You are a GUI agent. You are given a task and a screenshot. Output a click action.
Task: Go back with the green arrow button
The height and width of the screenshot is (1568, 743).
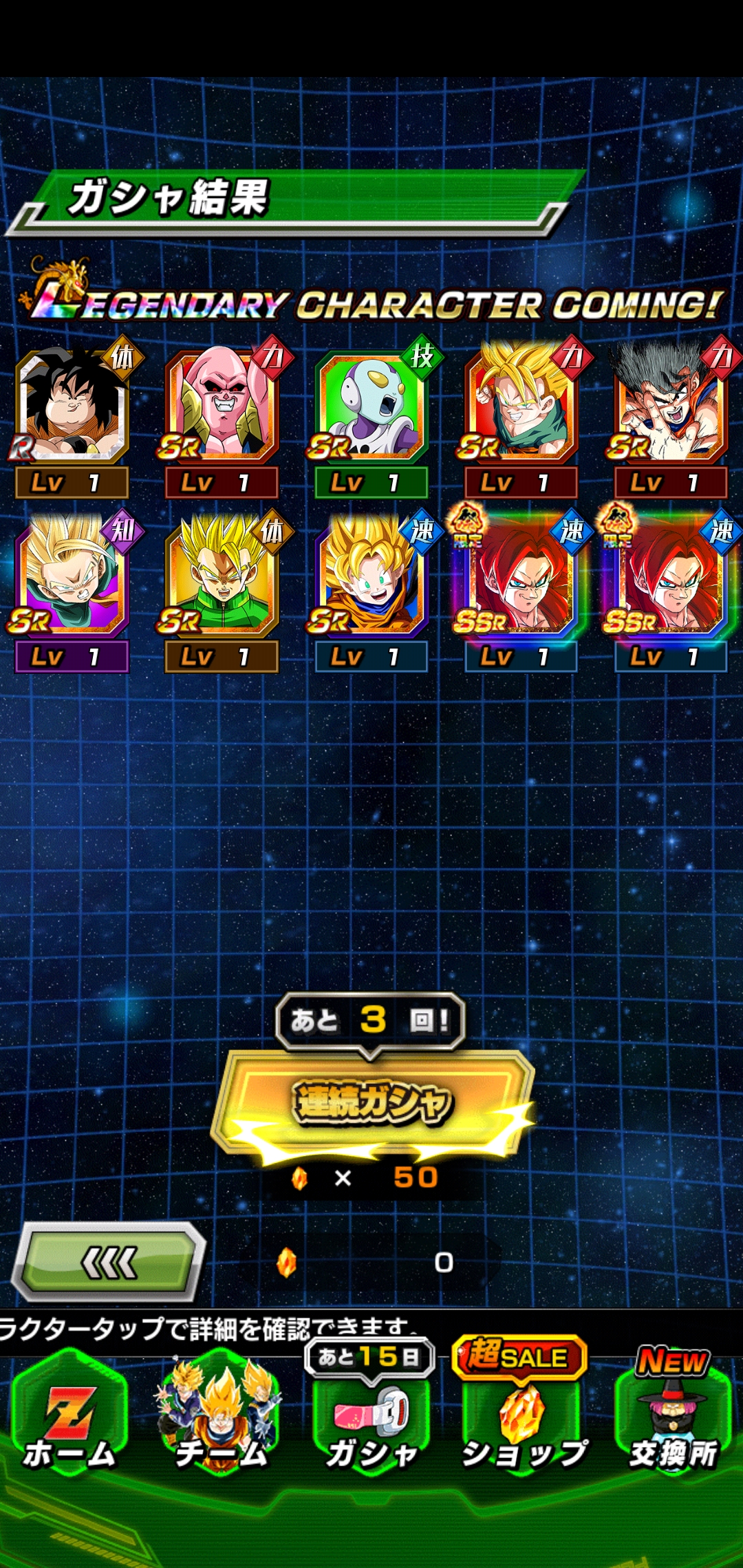tap(109, 1263)
